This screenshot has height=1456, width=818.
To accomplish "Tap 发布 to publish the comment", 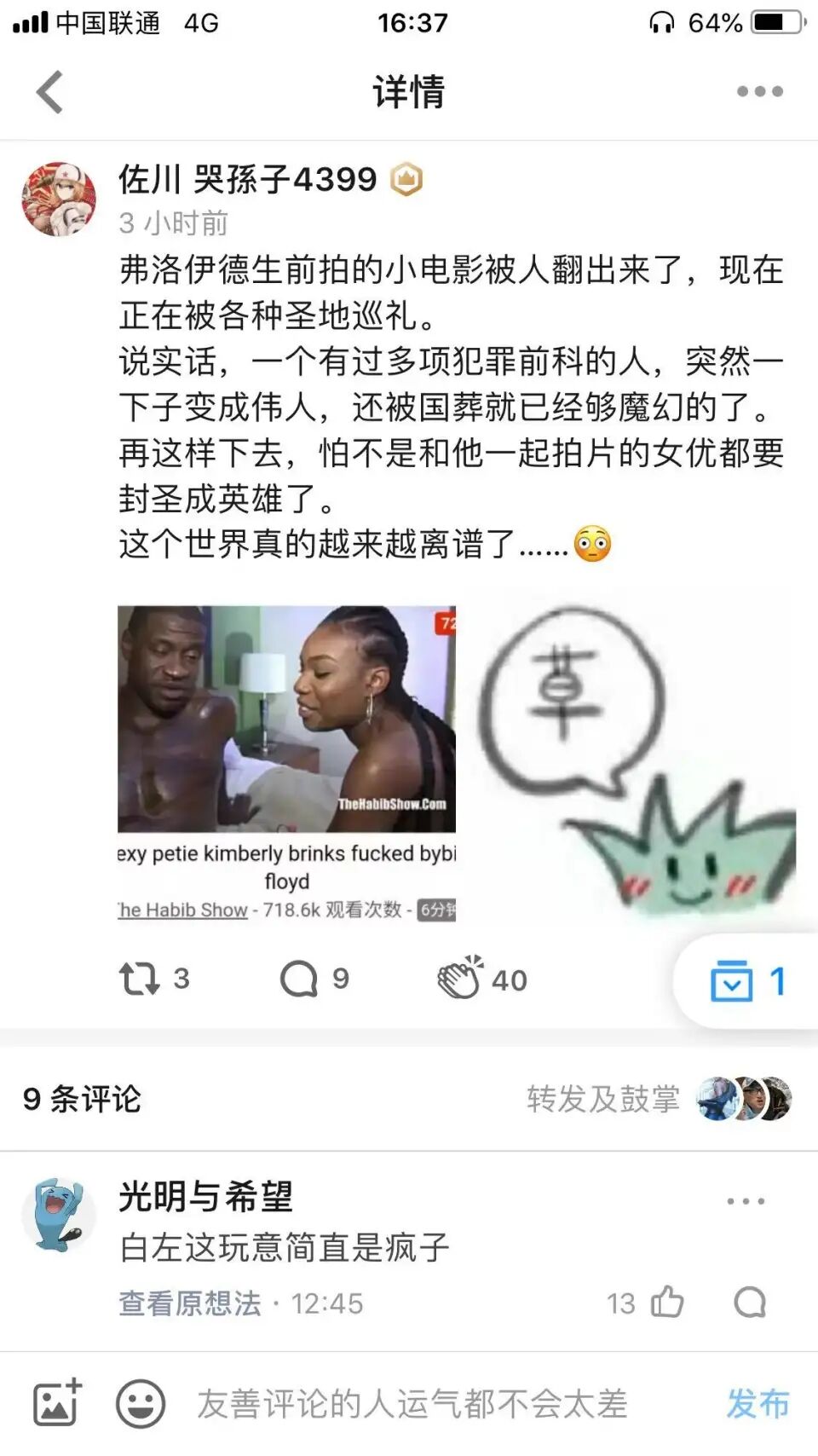I will tap(758, 1403).
